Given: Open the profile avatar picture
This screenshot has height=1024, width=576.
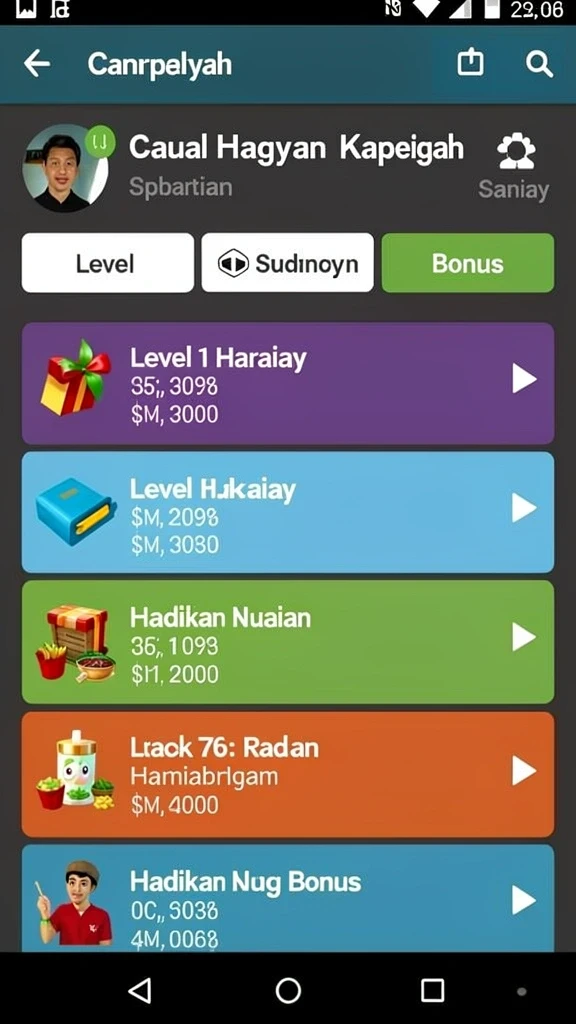Looking at the screenshot, I should pos(65,168).
